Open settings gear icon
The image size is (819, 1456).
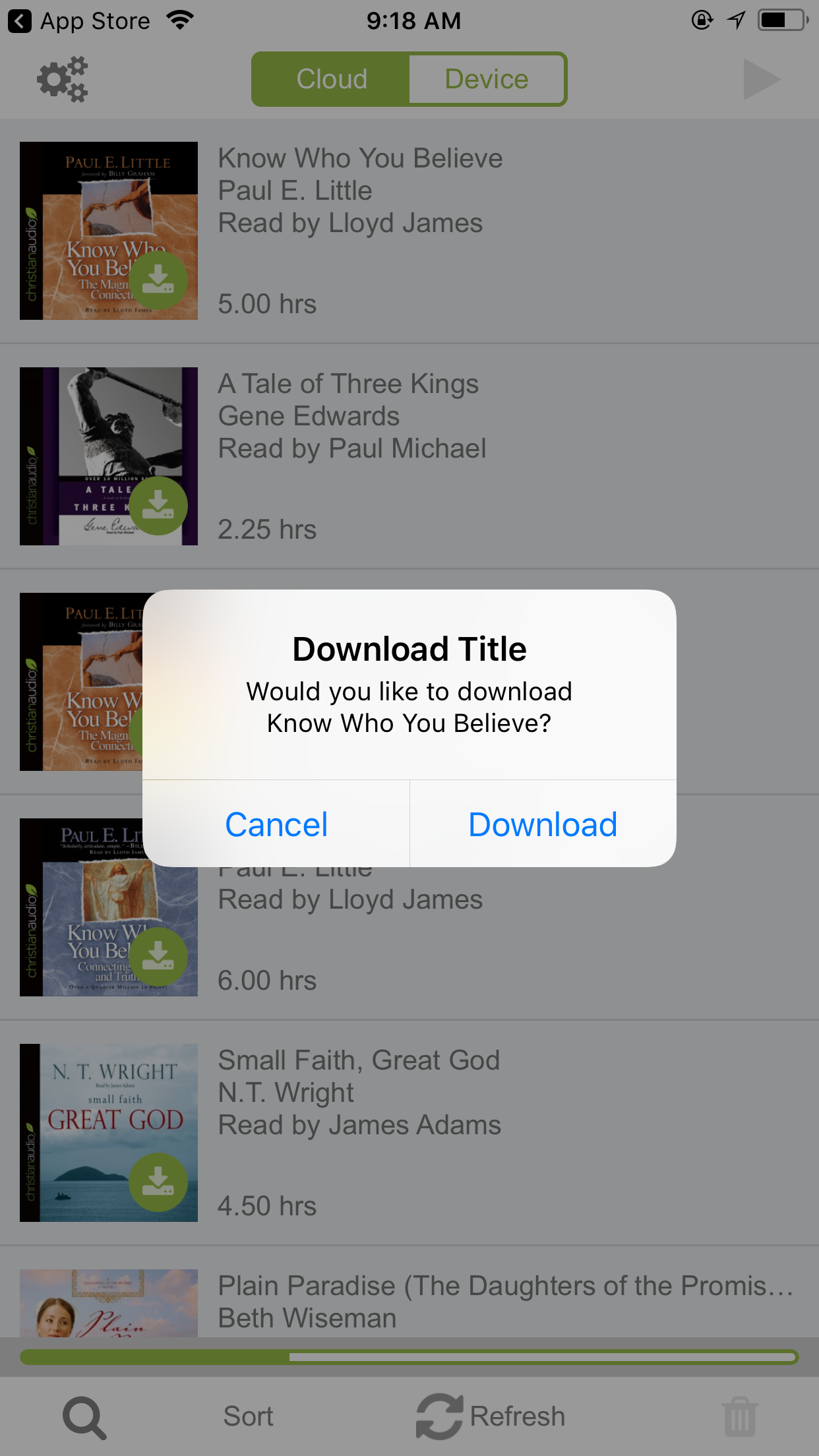(x=62, y=79)
